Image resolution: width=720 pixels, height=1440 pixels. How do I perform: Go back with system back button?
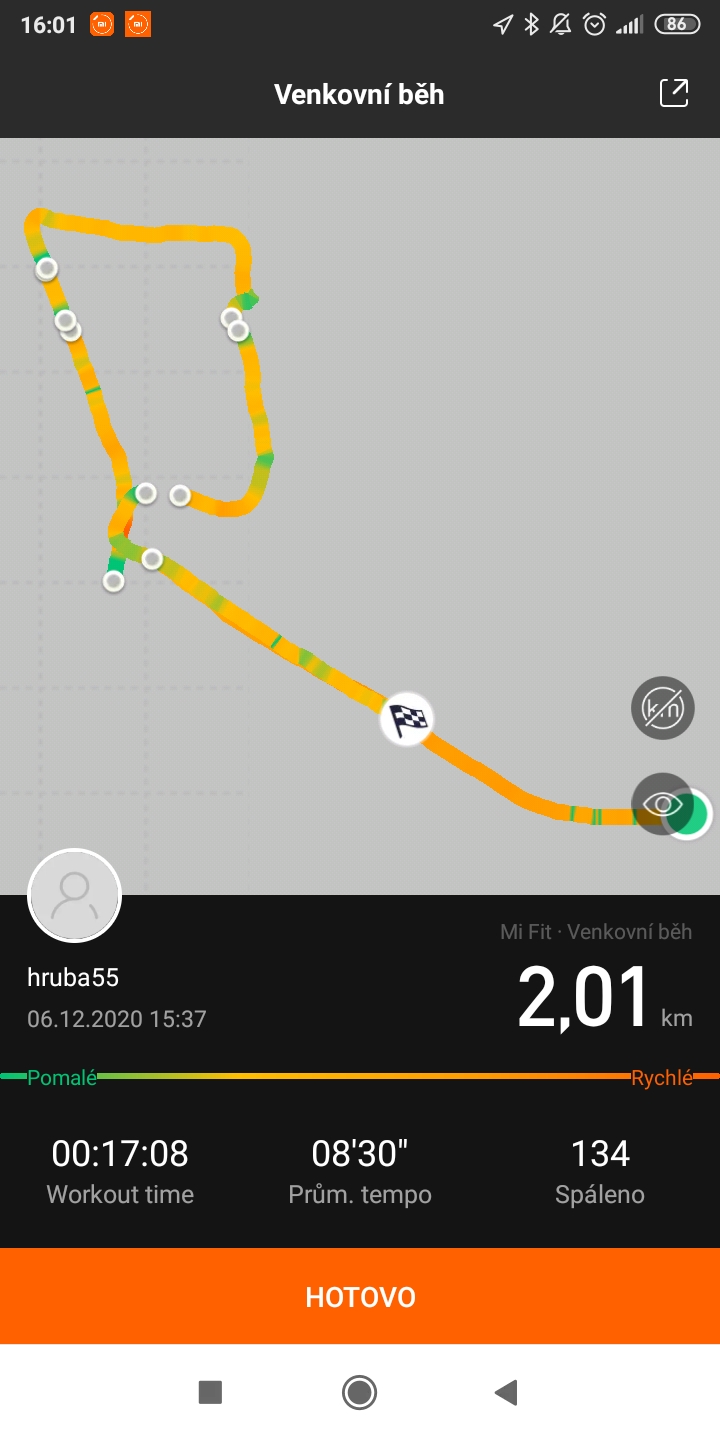(507, 1392)
